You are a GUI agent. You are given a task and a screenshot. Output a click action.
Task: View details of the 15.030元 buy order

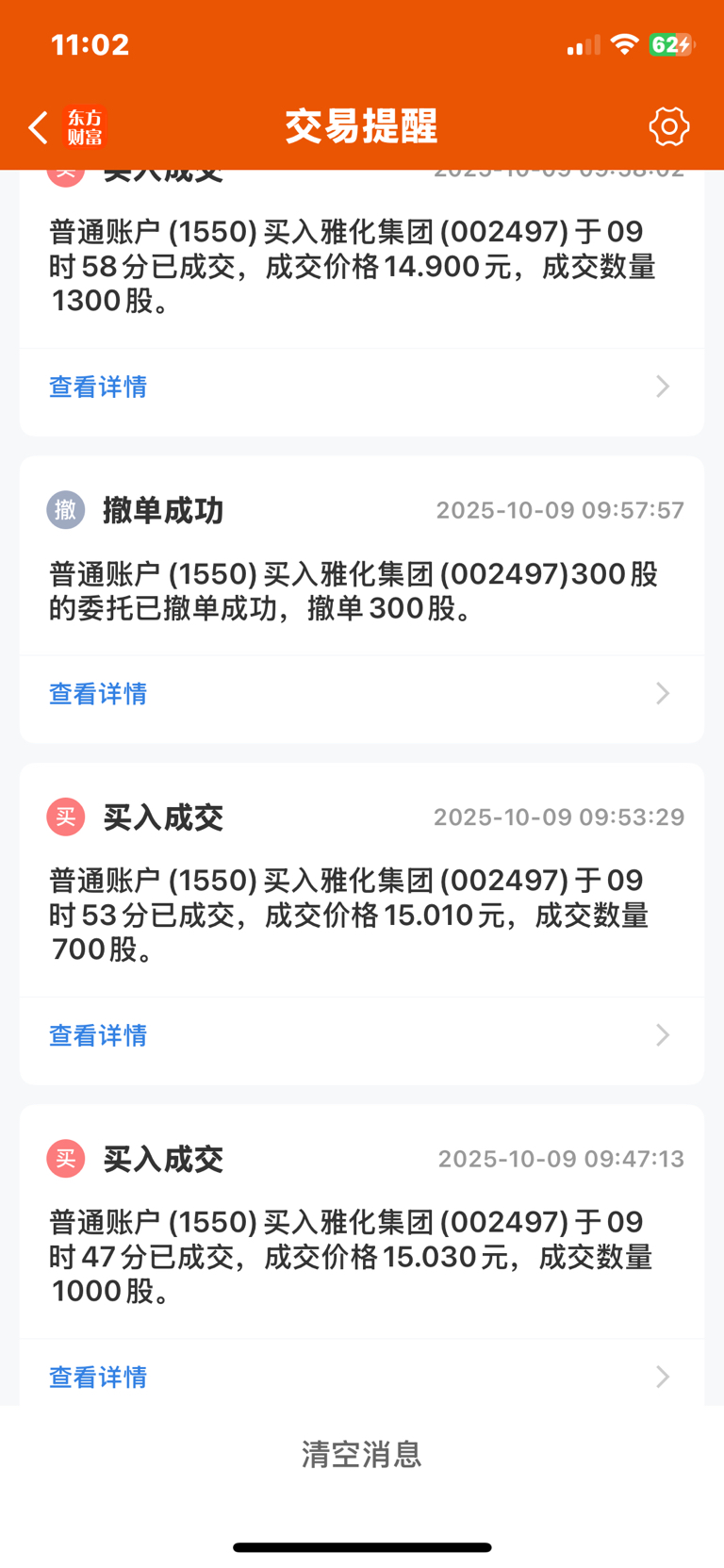click(361, 1377)
